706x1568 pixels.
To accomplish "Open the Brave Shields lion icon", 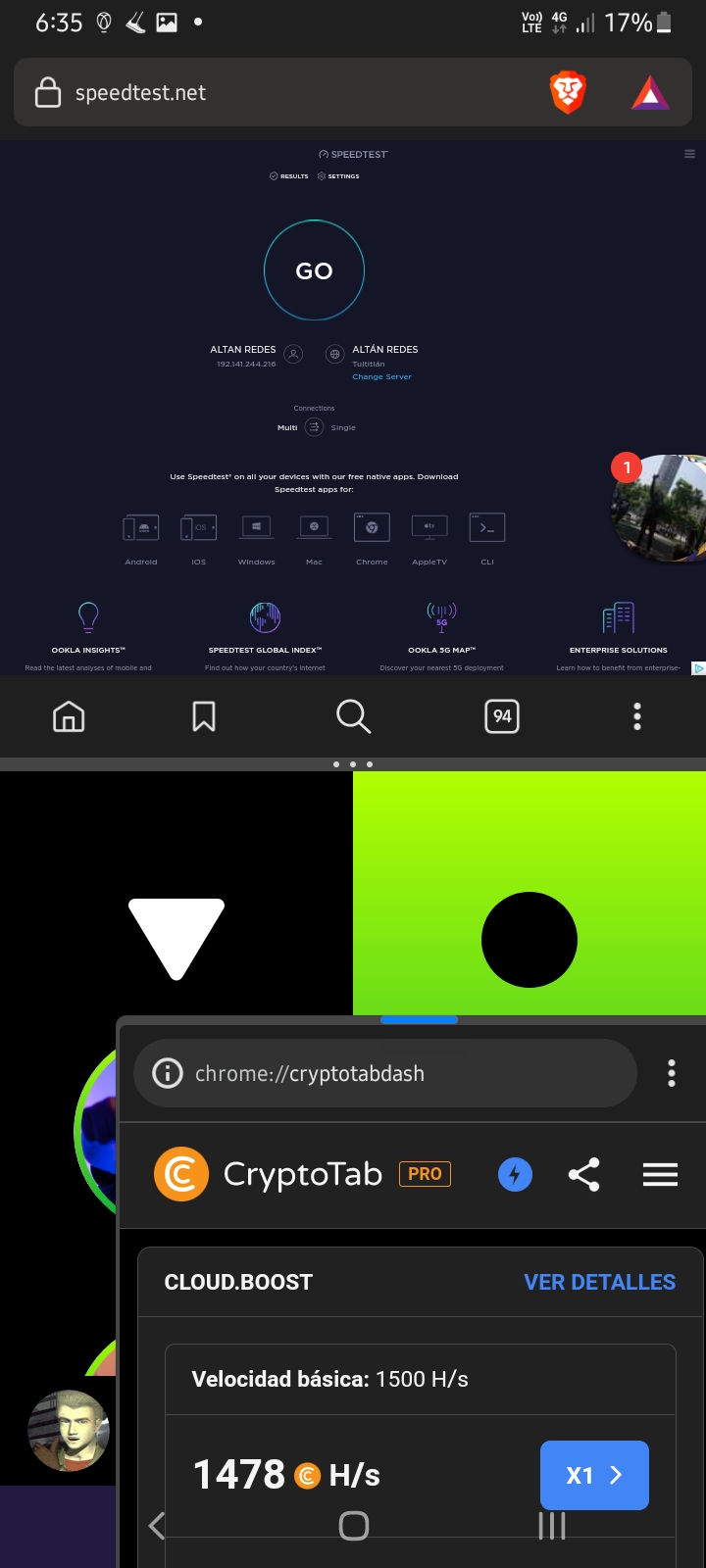I will coord(567,93).
